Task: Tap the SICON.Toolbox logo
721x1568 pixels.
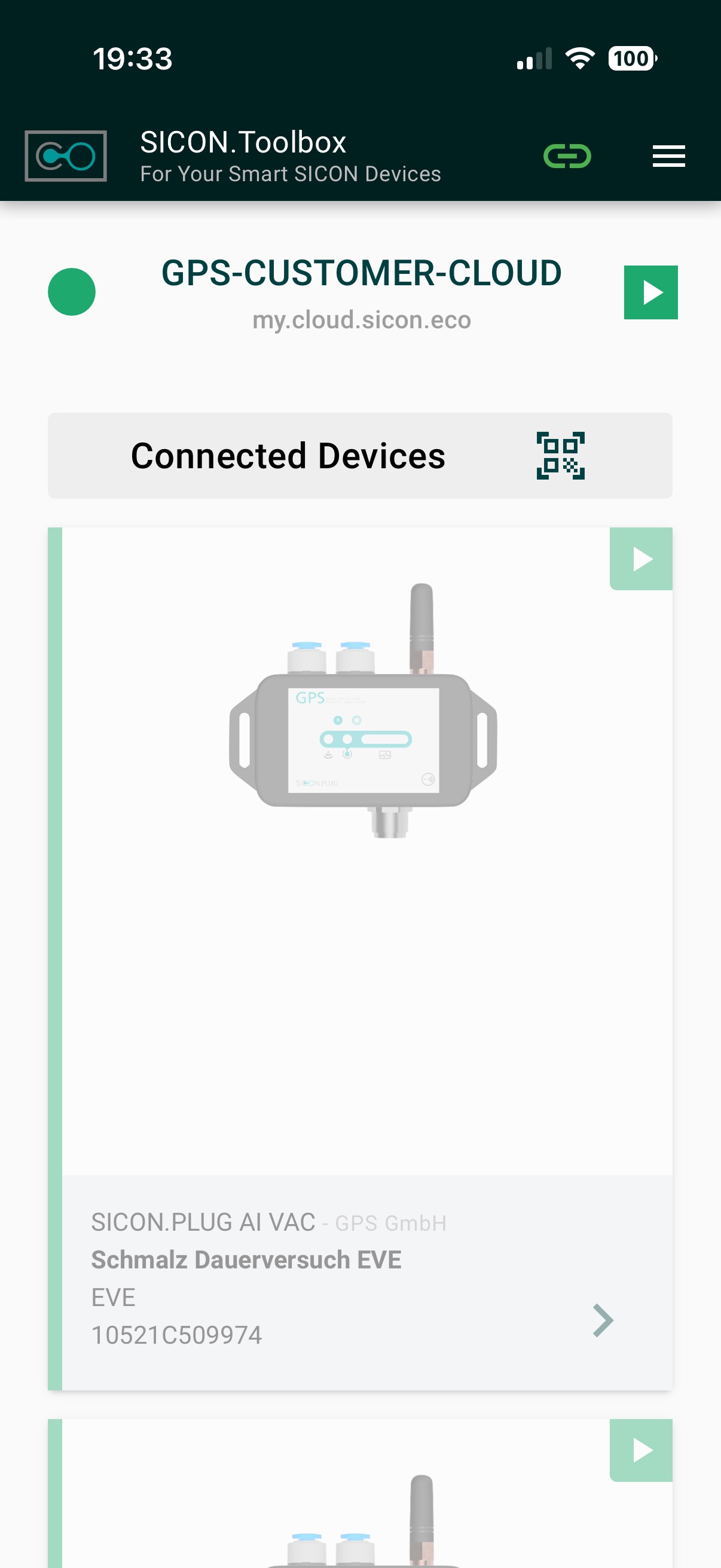Action: pos(66,157)
